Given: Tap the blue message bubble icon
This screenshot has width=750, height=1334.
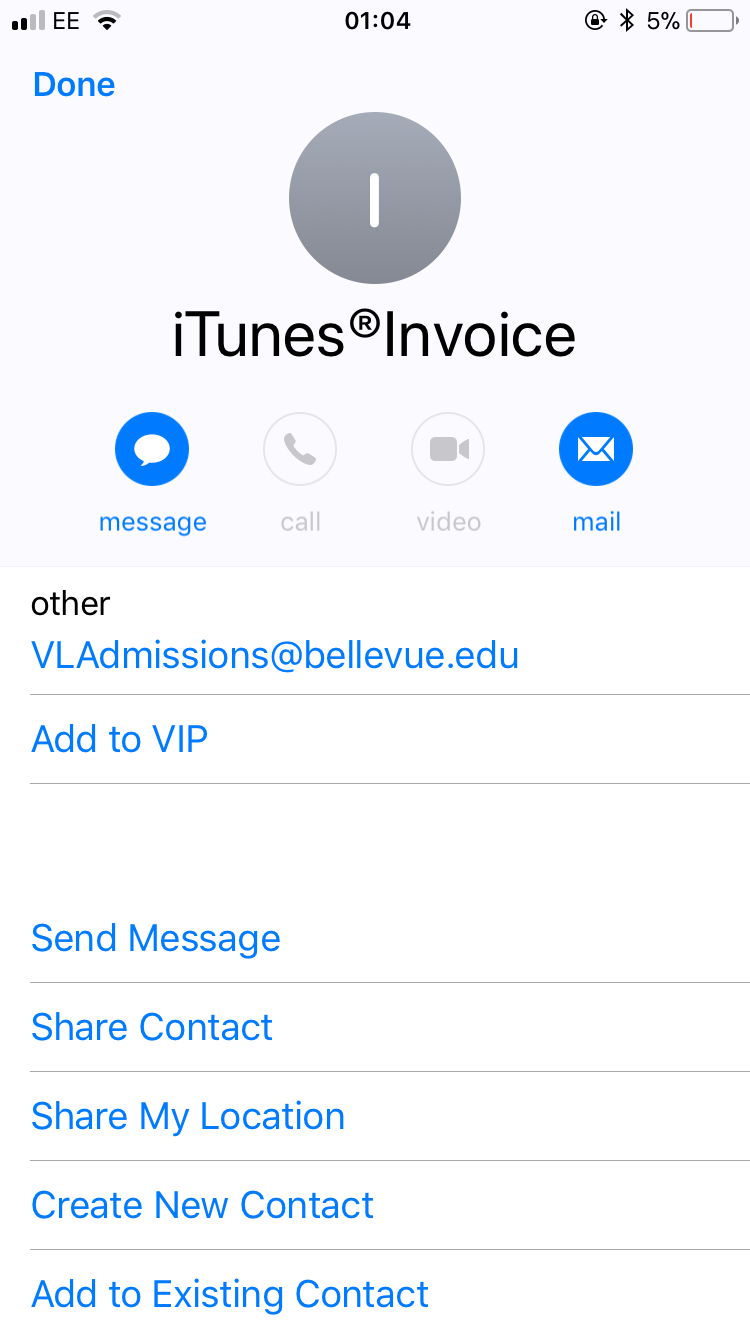Looking at the screenshot, I should [152, 450].
